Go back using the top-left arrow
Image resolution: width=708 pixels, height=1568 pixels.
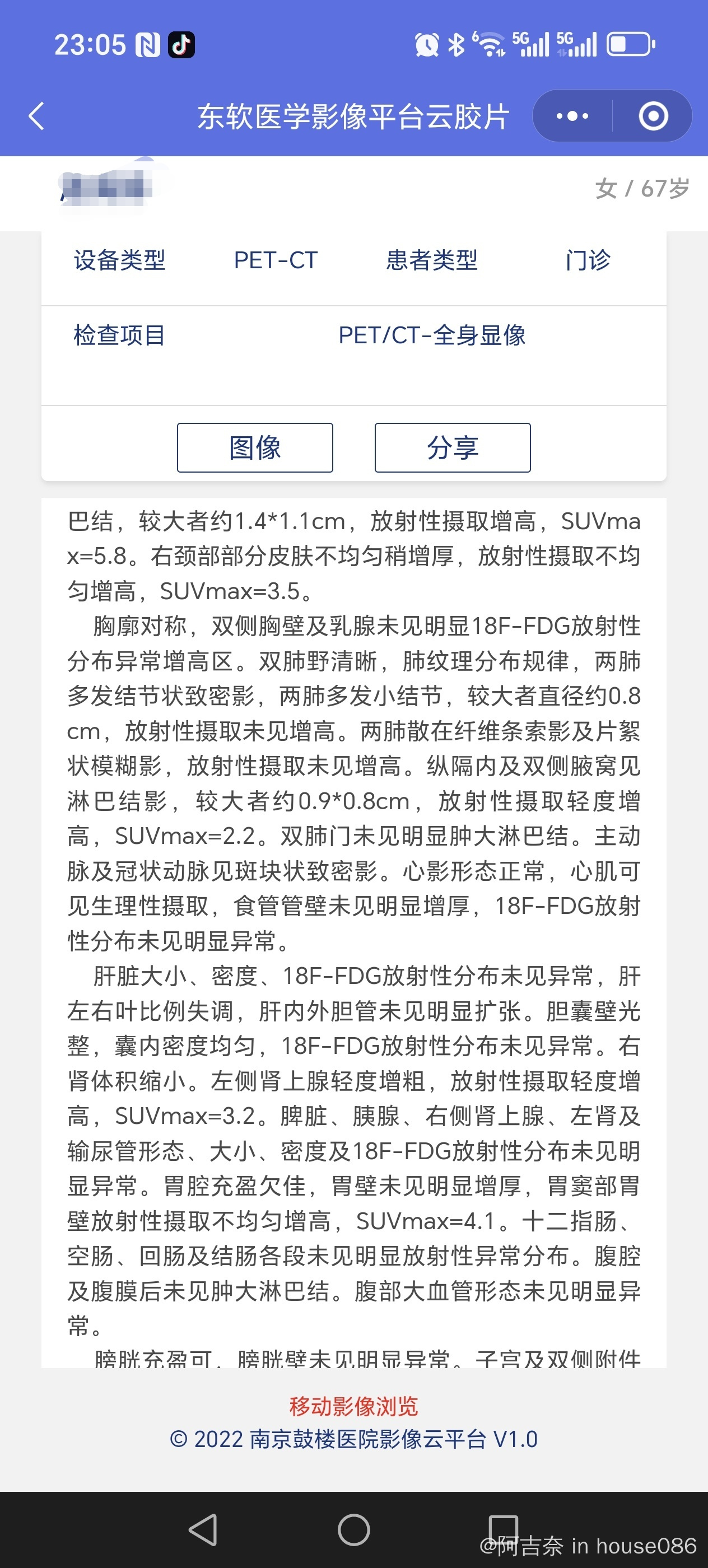(x=36, y=116)
